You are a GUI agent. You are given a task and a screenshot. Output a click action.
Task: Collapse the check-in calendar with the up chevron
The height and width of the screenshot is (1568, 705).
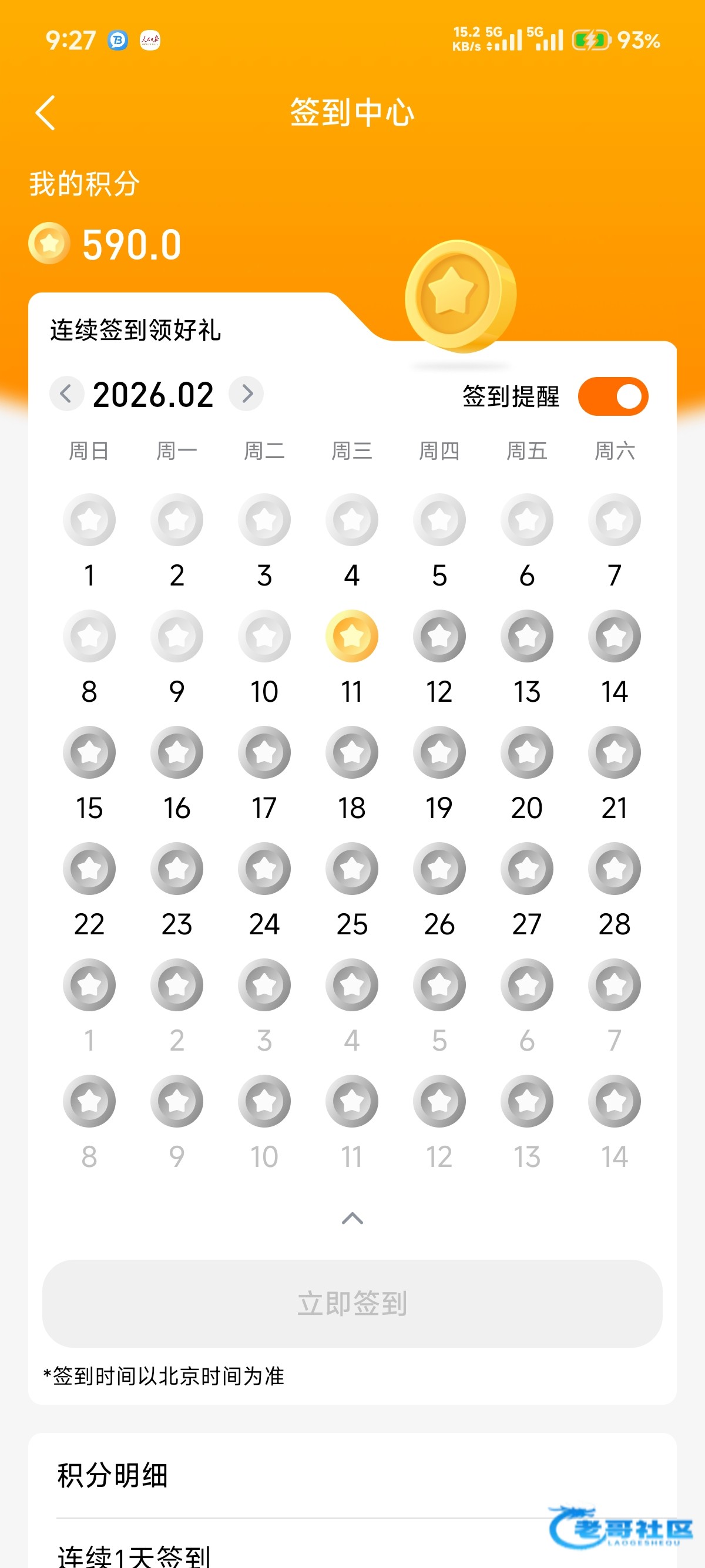(352, 1218)
